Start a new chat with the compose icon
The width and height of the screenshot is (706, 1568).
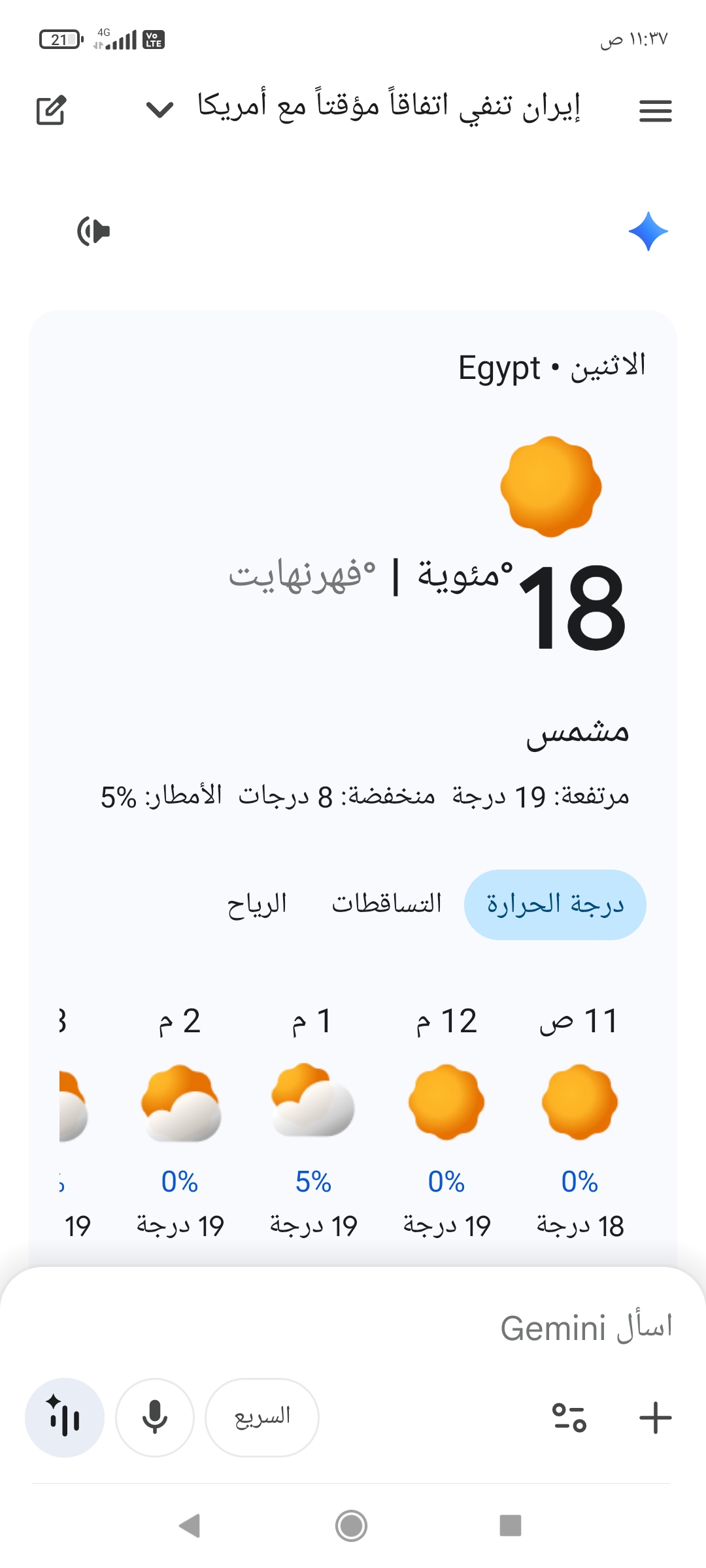click(x=51, y=110)
